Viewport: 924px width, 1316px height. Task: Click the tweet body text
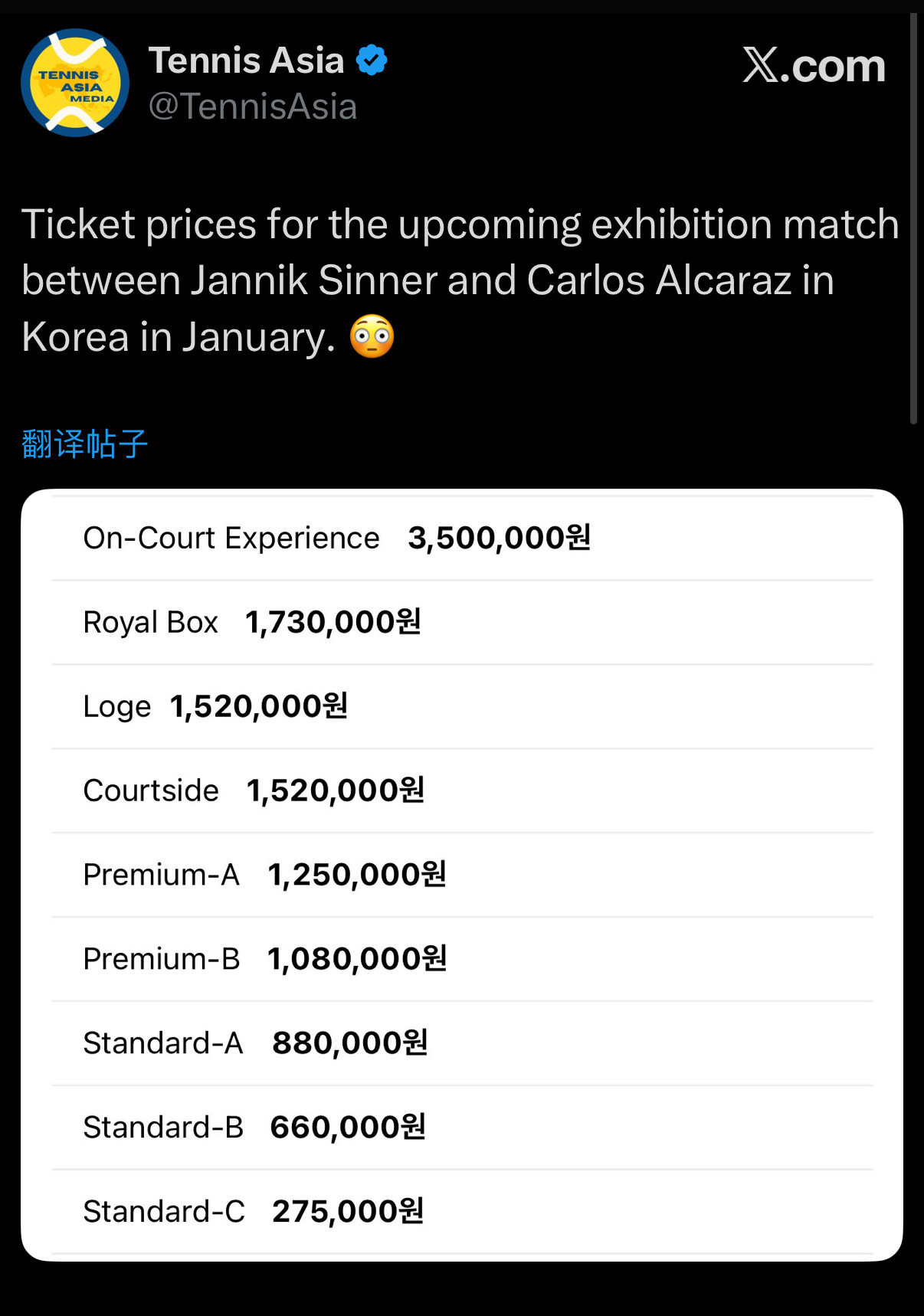460,279
